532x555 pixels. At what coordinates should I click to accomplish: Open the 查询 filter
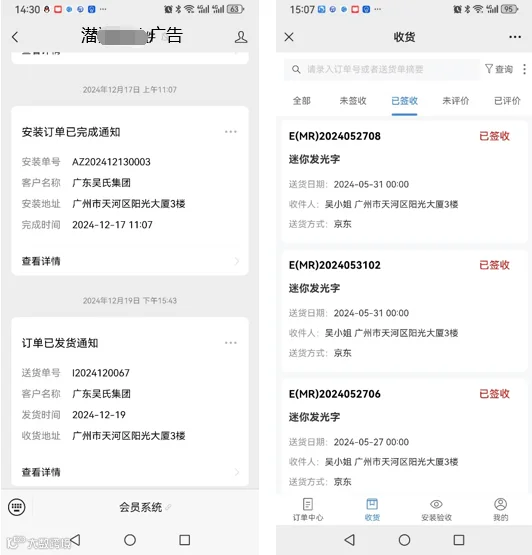pyautogui.click(x=499, y=69)
